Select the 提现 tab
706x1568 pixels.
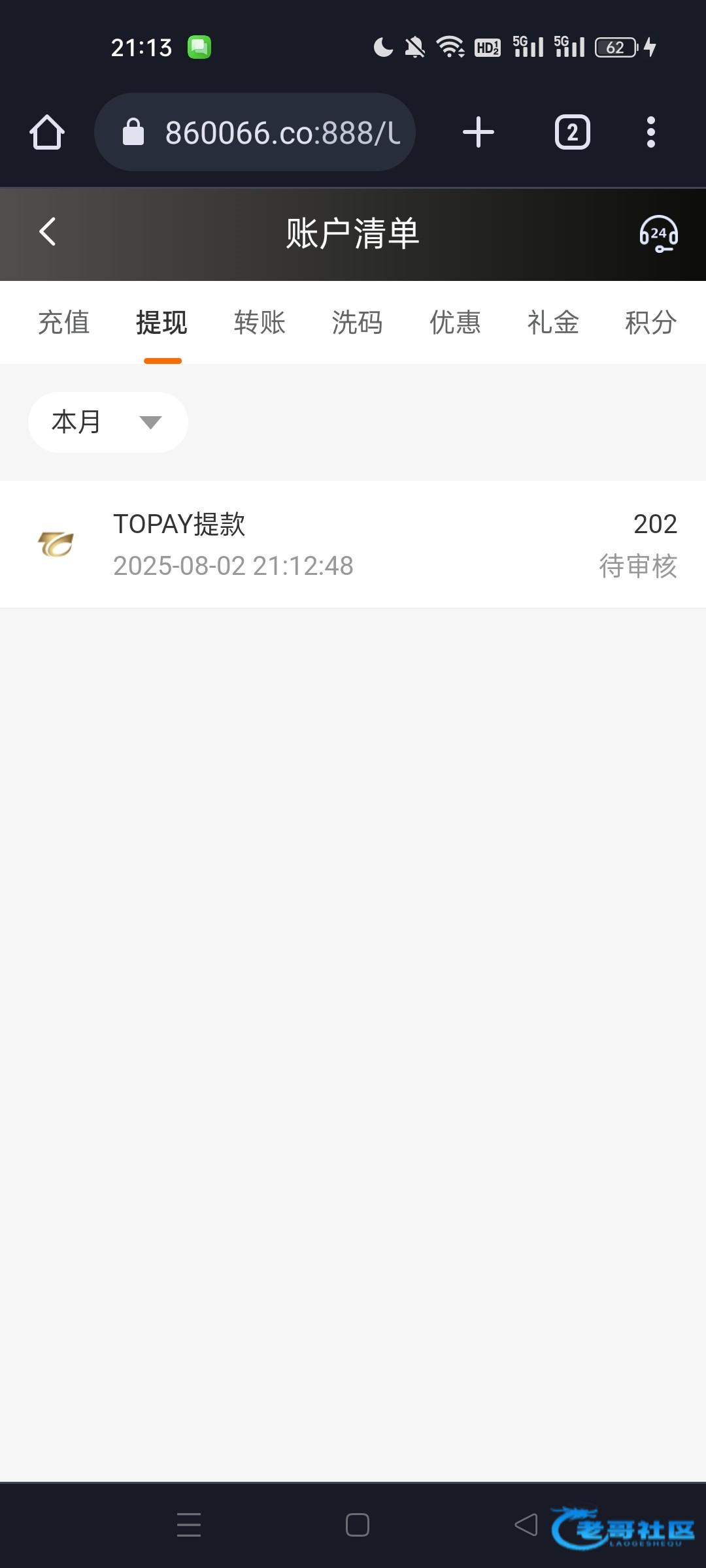point(161,322)
